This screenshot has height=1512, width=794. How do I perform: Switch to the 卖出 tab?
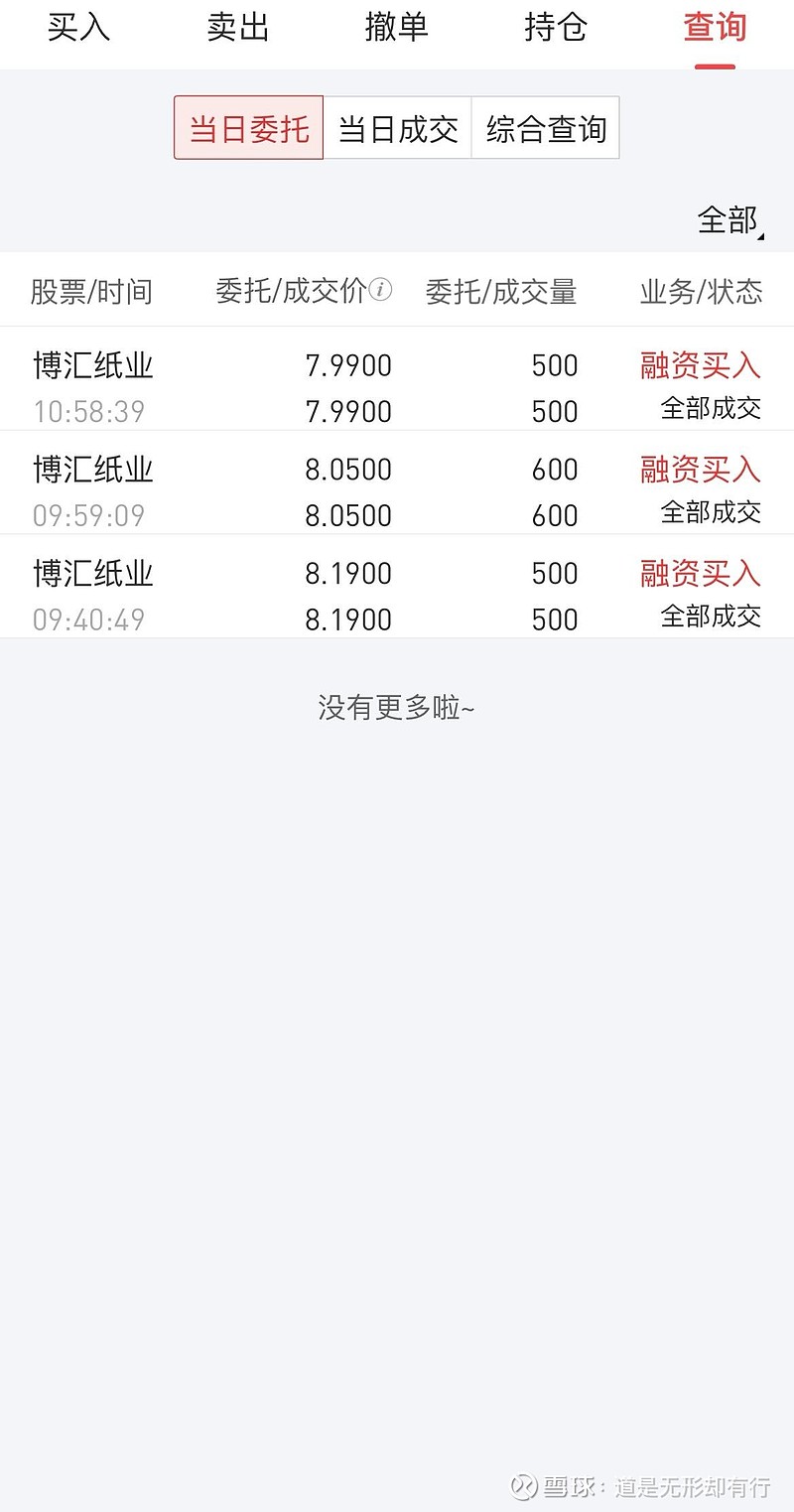pos(238,28)
